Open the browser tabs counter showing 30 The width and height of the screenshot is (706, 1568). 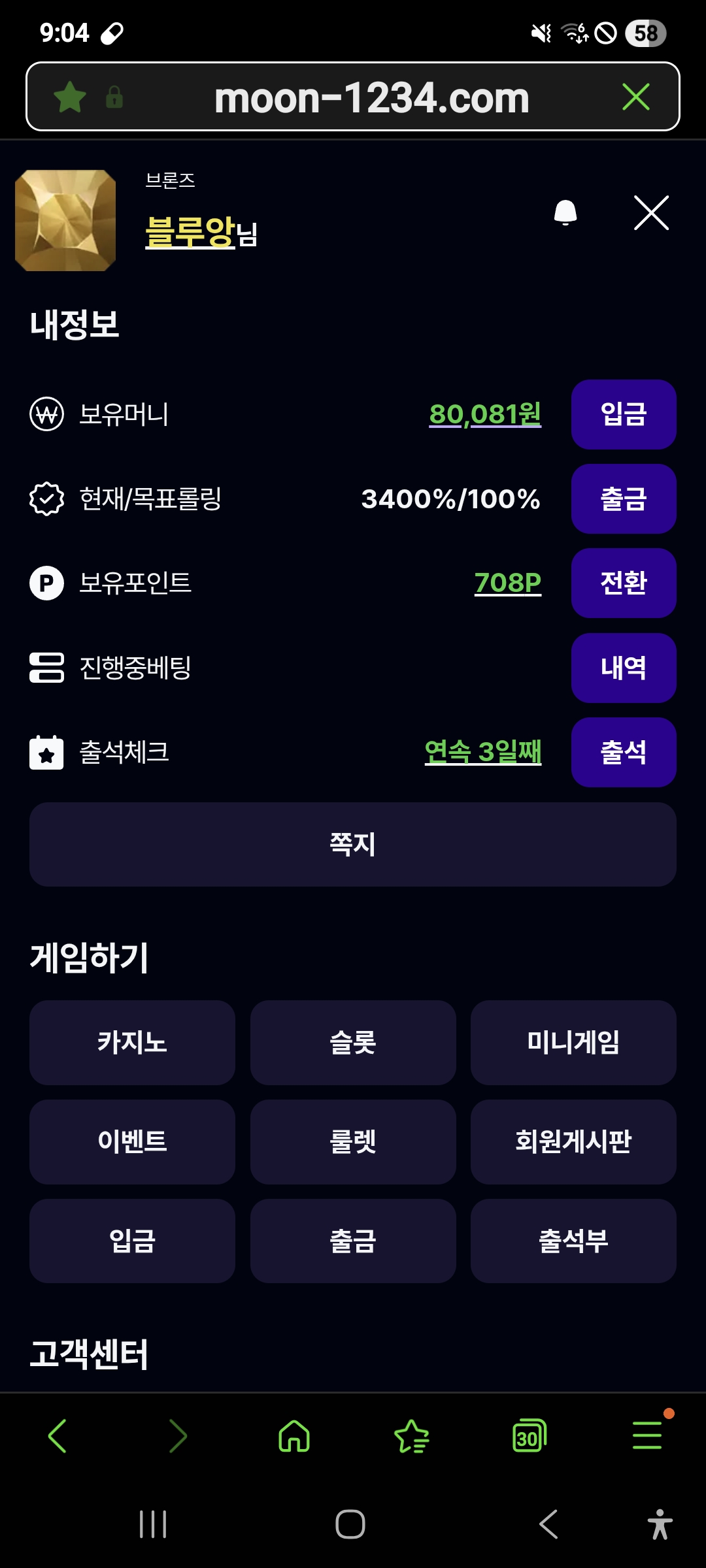(529, 1436)
